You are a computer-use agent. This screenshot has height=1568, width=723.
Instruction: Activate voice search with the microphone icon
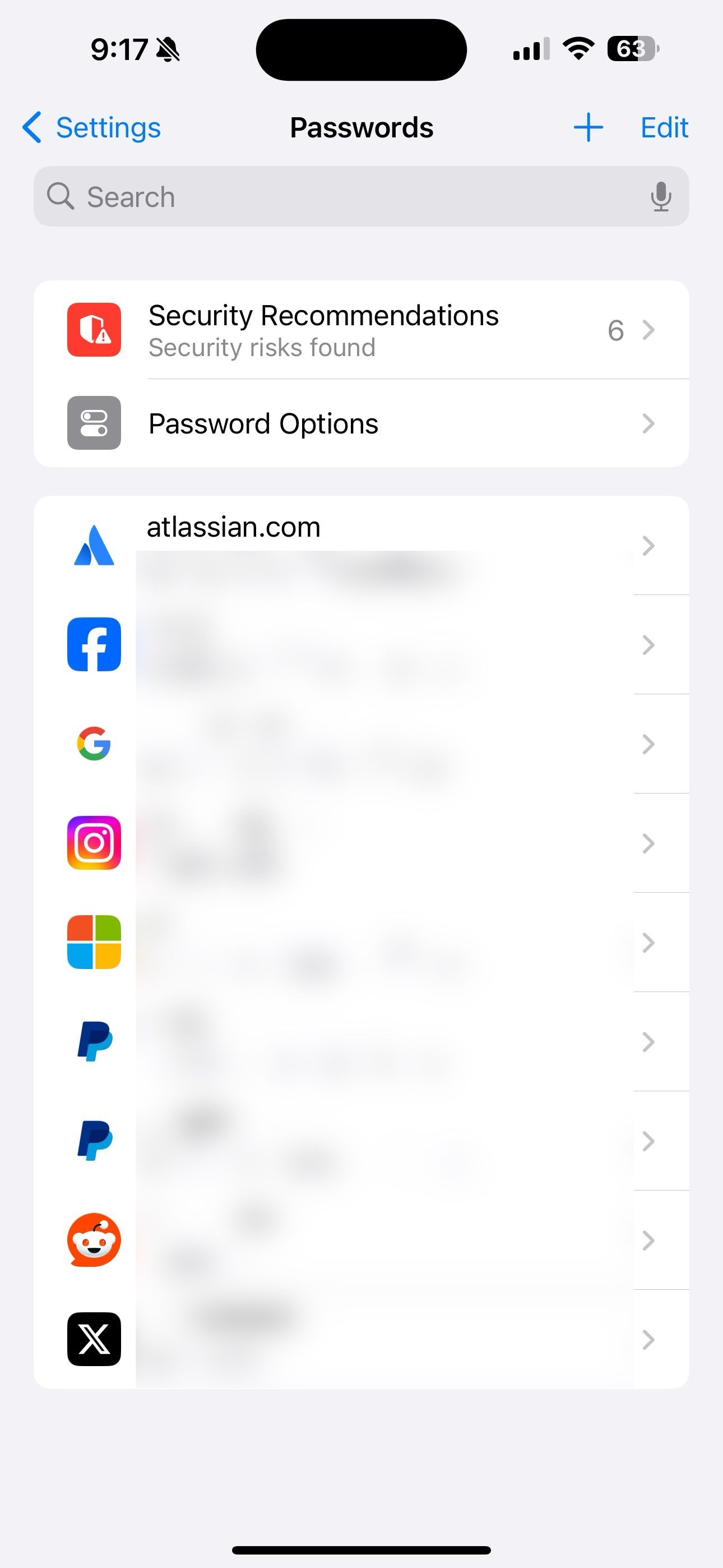[661, 197]
